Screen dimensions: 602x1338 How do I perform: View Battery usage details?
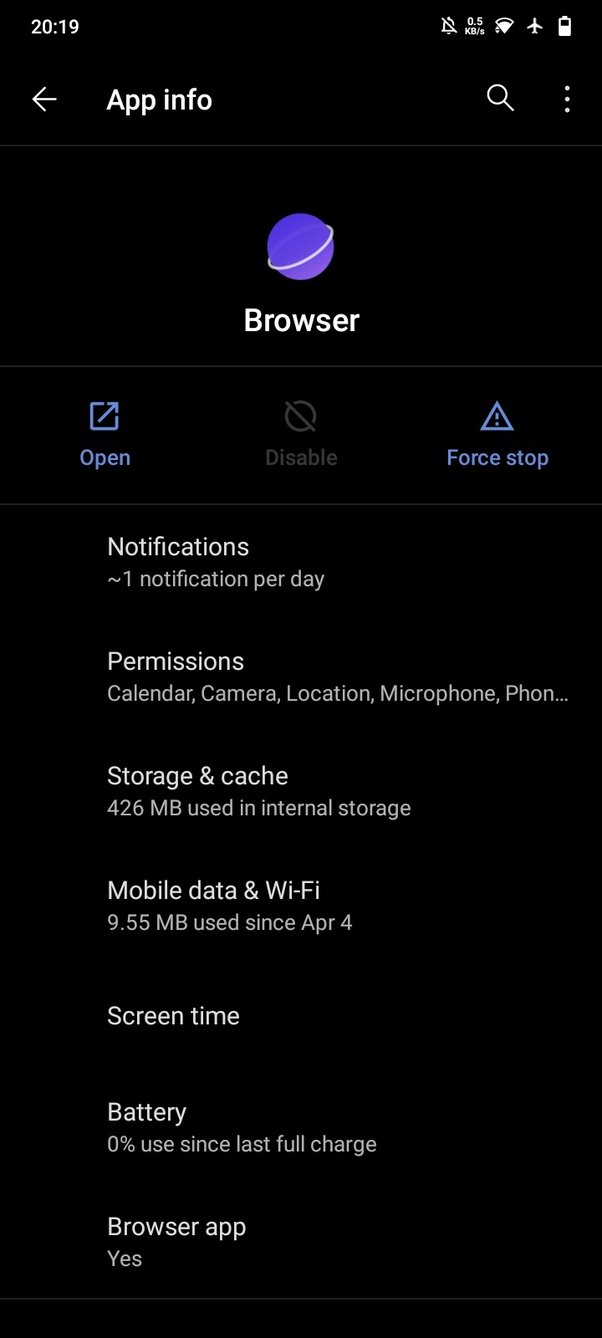[301, 1127]
